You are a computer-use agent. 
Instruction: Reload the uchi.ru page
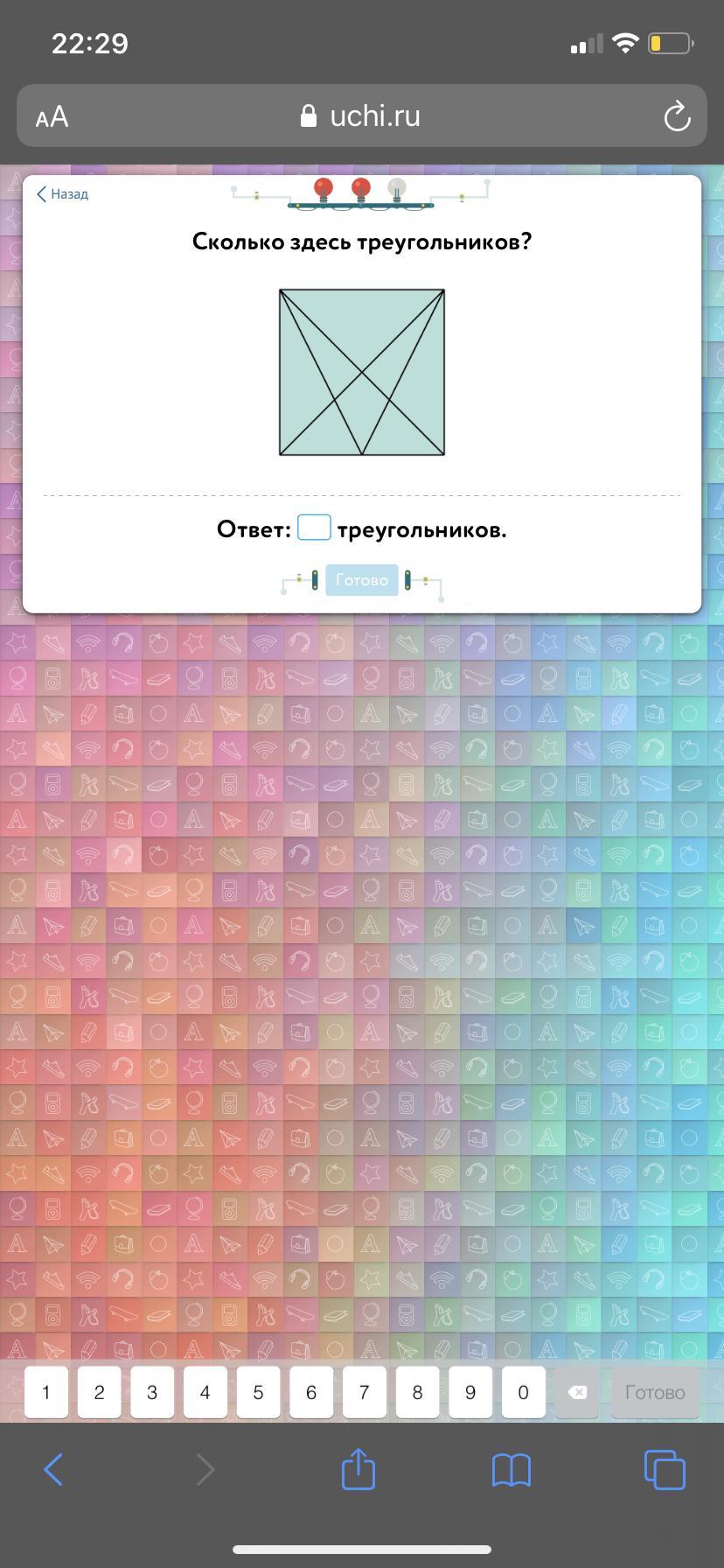click(677, 116)
